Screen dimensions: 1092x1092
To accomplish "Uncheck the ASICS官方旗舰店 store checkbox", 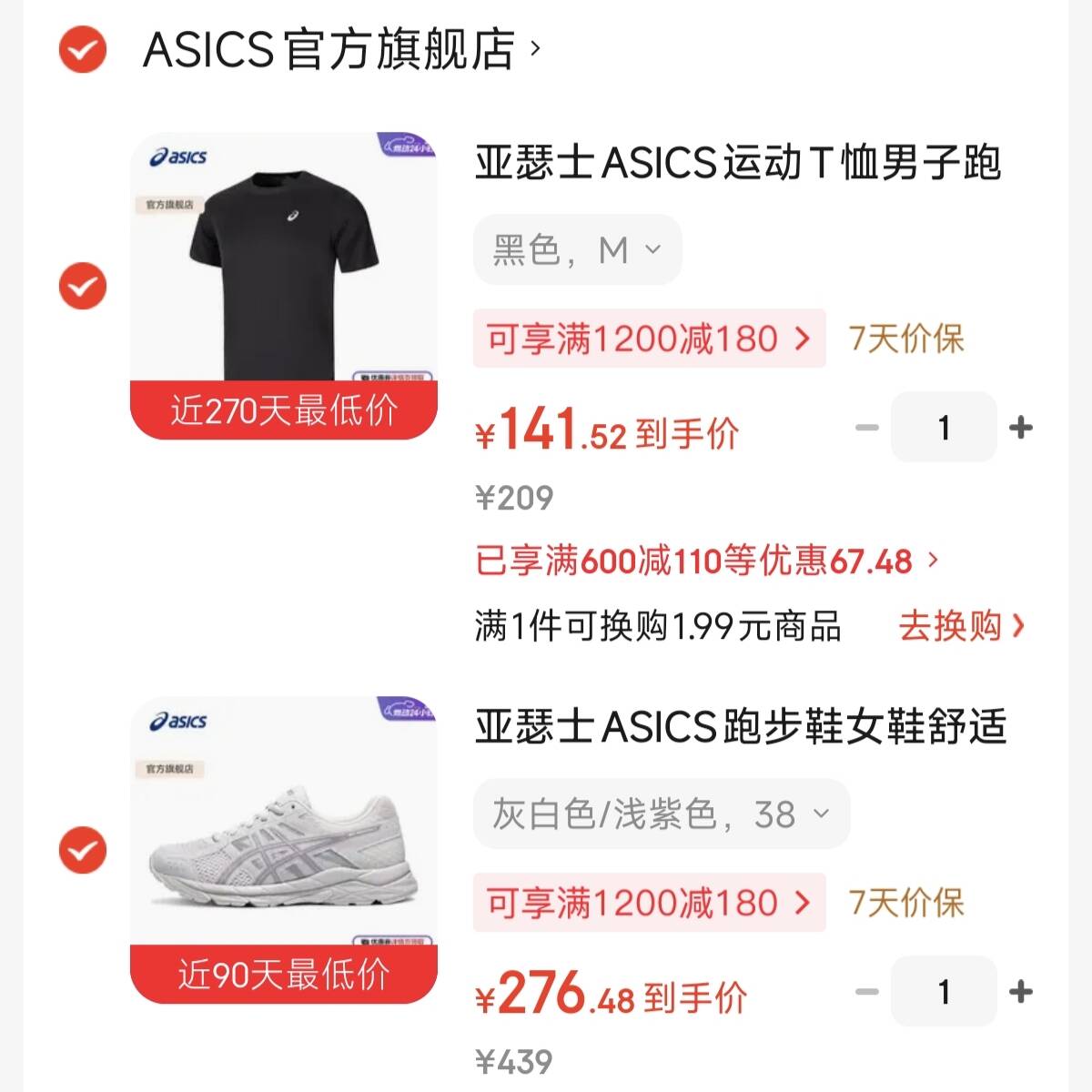I will coord(83,49).
